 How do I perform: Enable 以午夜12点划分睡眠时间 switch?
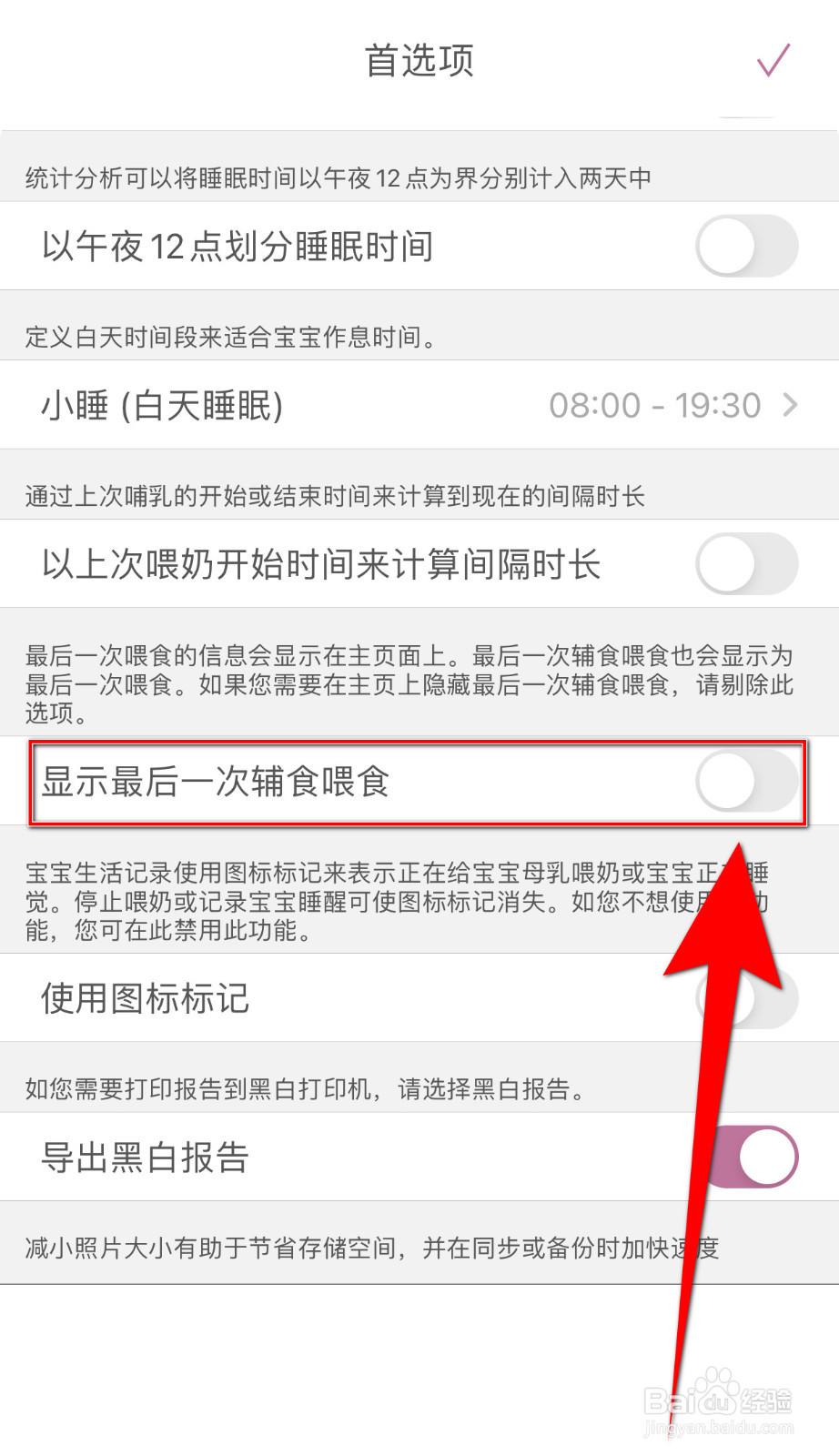[746, 246]
